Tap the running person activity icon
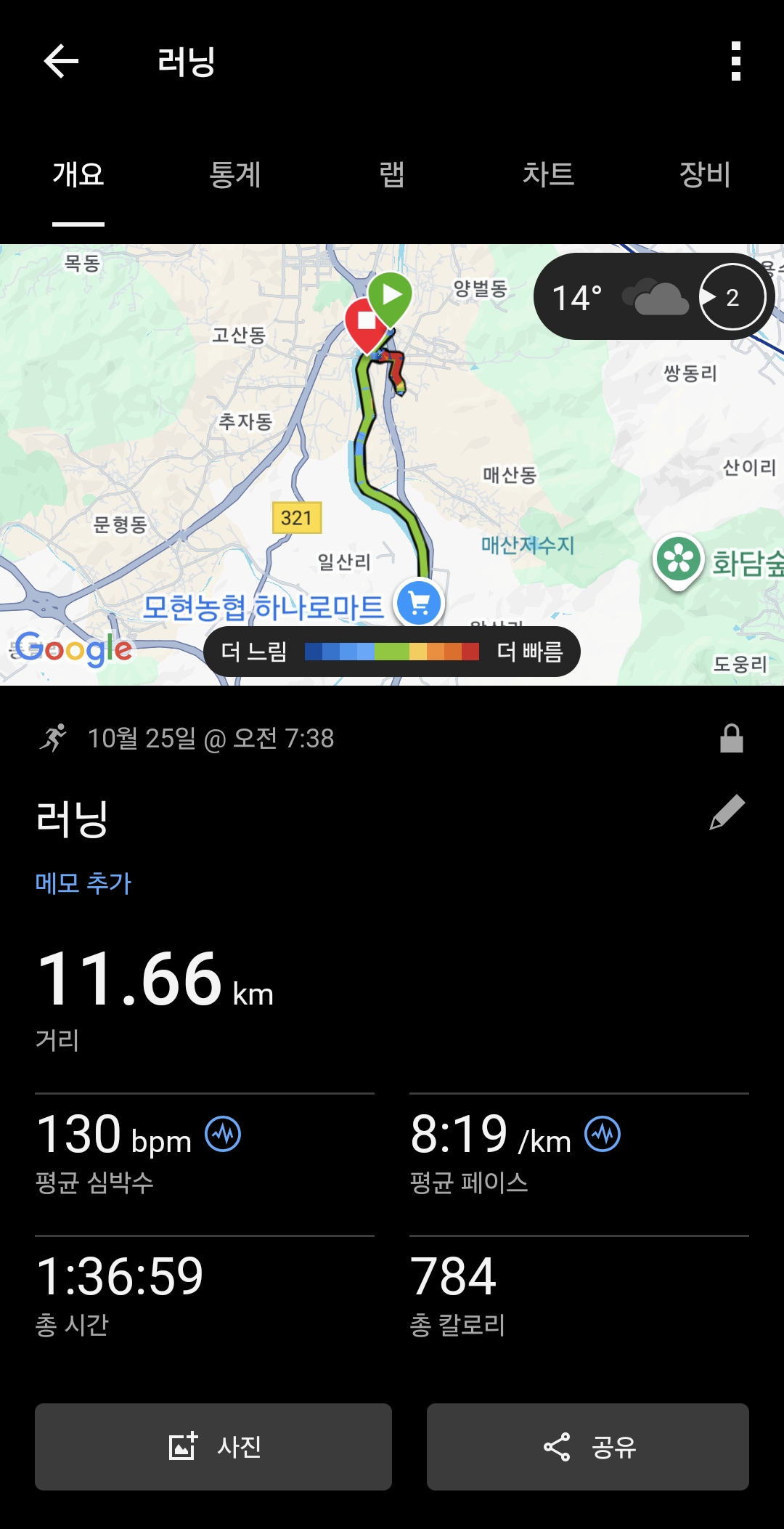Image resolution: width=784 pixels, height=1529 pixels. click(x=55, y=739)
